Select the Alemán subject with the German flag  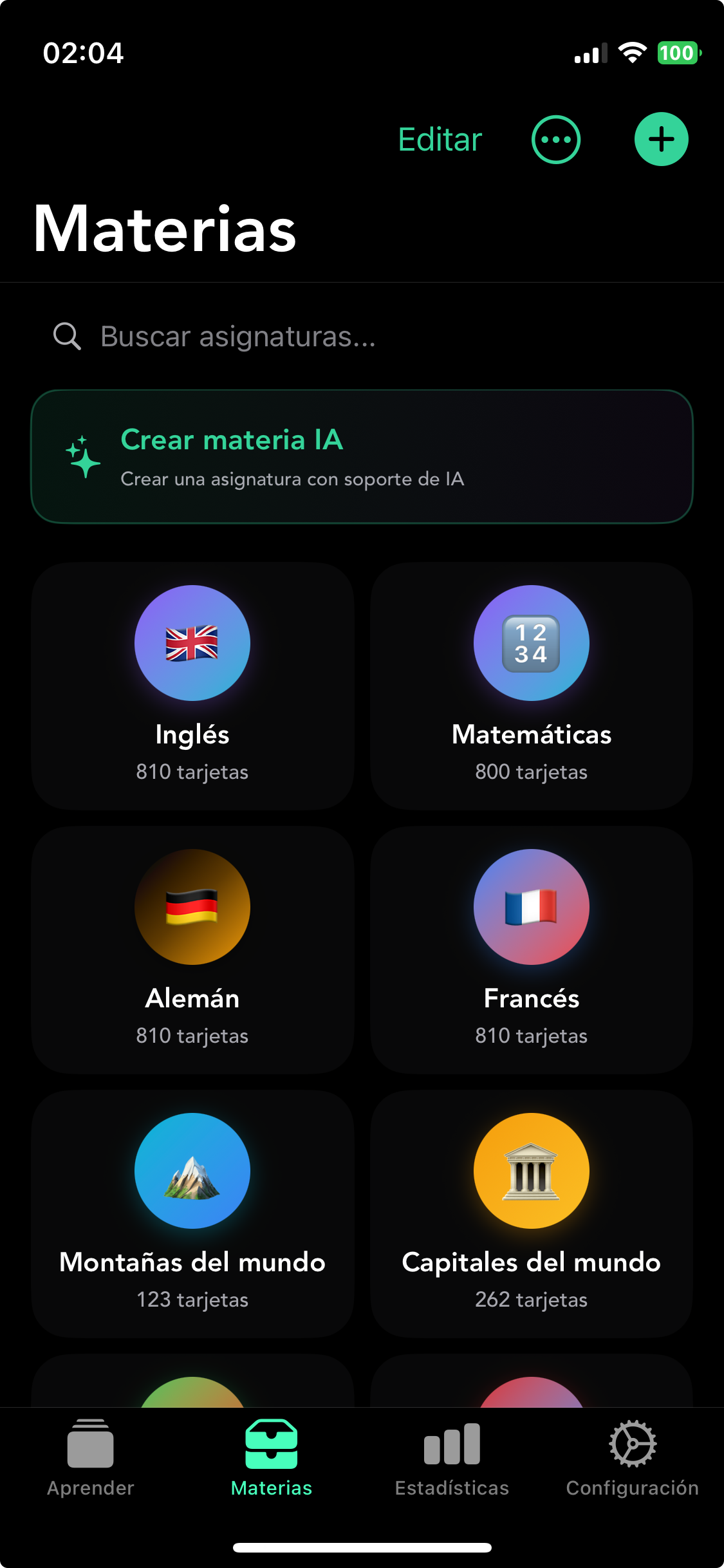pyautogui.click(x=192, y=949)
